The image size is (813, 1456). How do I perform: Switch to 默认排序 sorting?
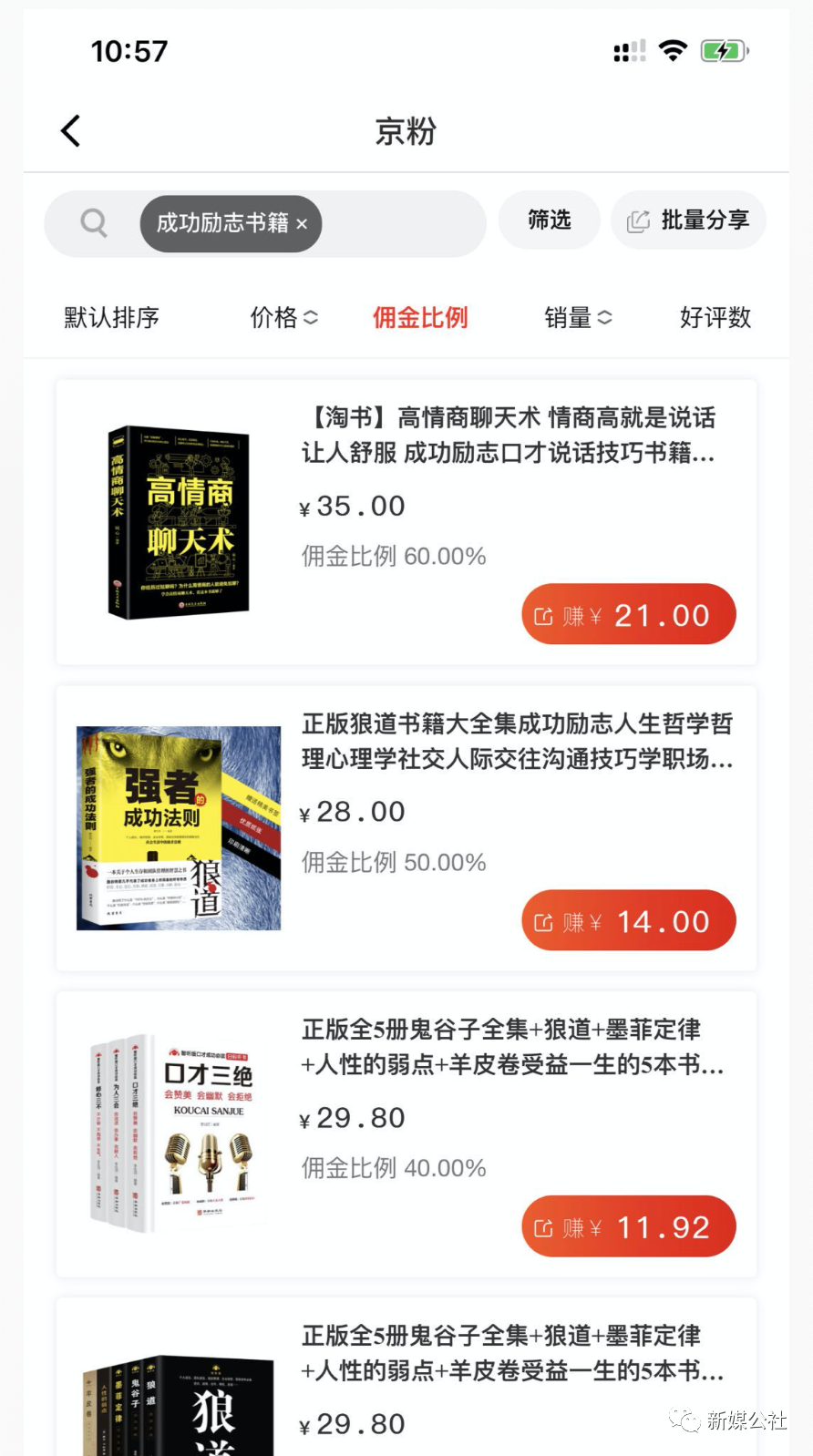[111, 317]
